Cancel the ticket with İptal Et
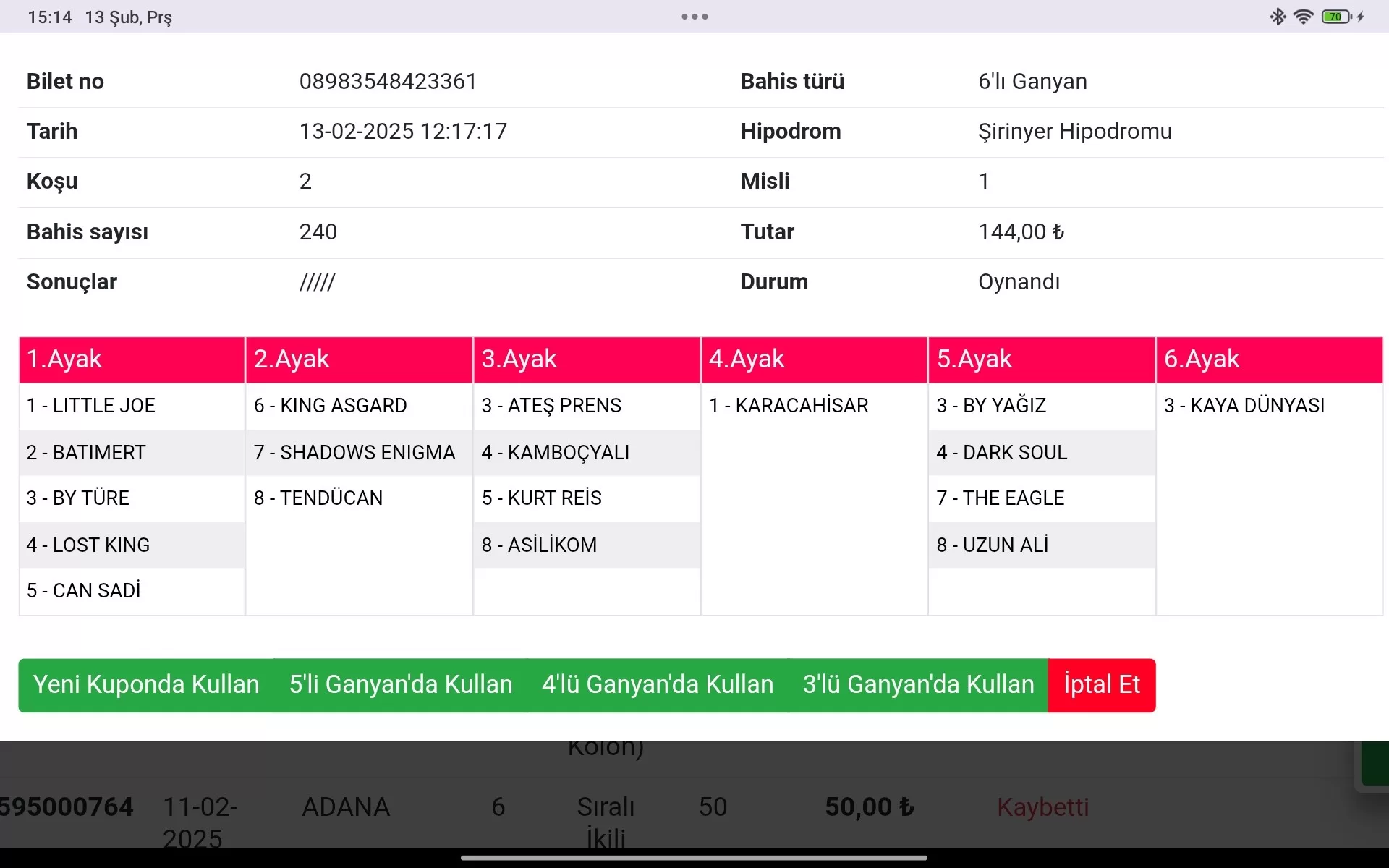Image resolution: width=1389 pixels, height=868 pixels. (x=1101, y=685)
